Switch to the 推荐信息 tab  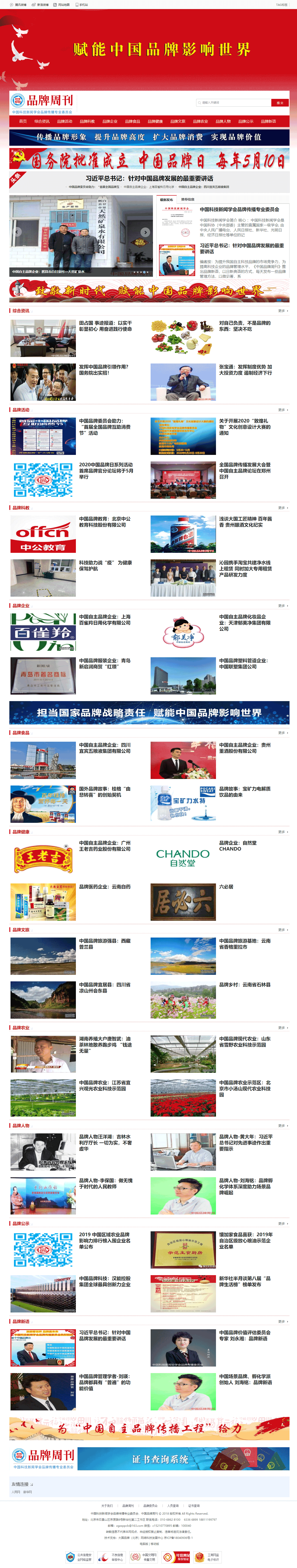point(187,199)
